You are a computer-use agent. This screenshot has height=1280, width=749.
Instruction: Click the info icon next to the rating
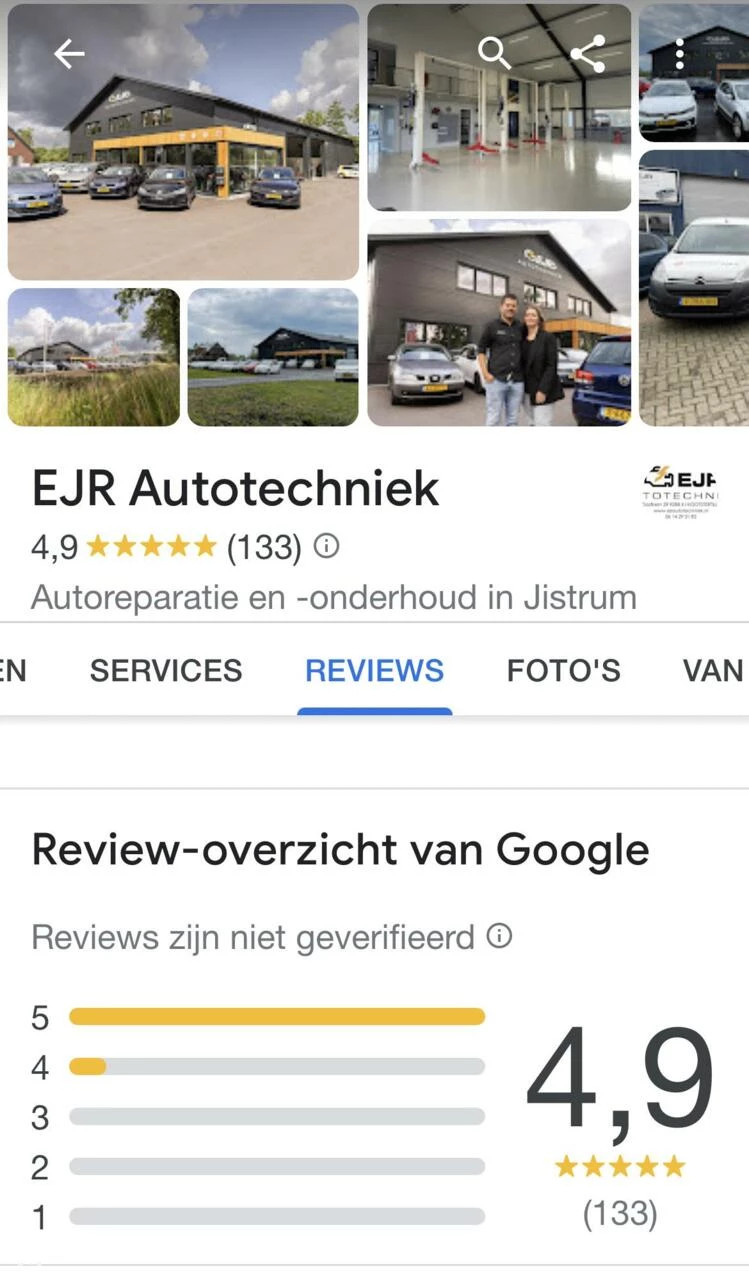[x=325, y=546]
